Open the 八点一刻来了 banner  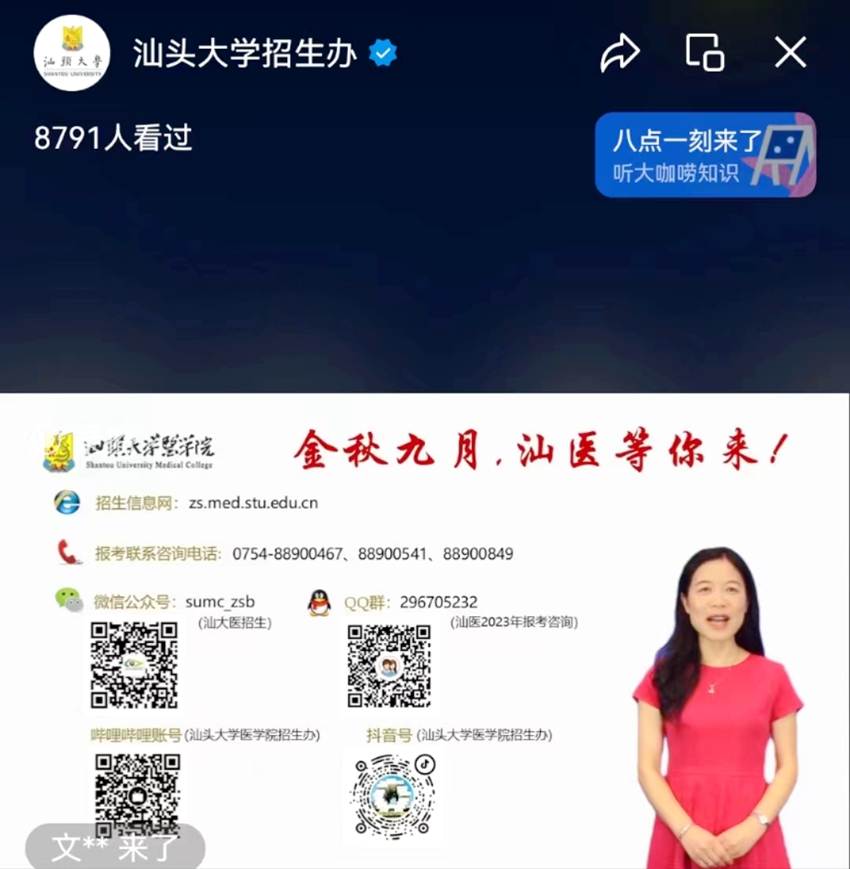tap(705, 154)
